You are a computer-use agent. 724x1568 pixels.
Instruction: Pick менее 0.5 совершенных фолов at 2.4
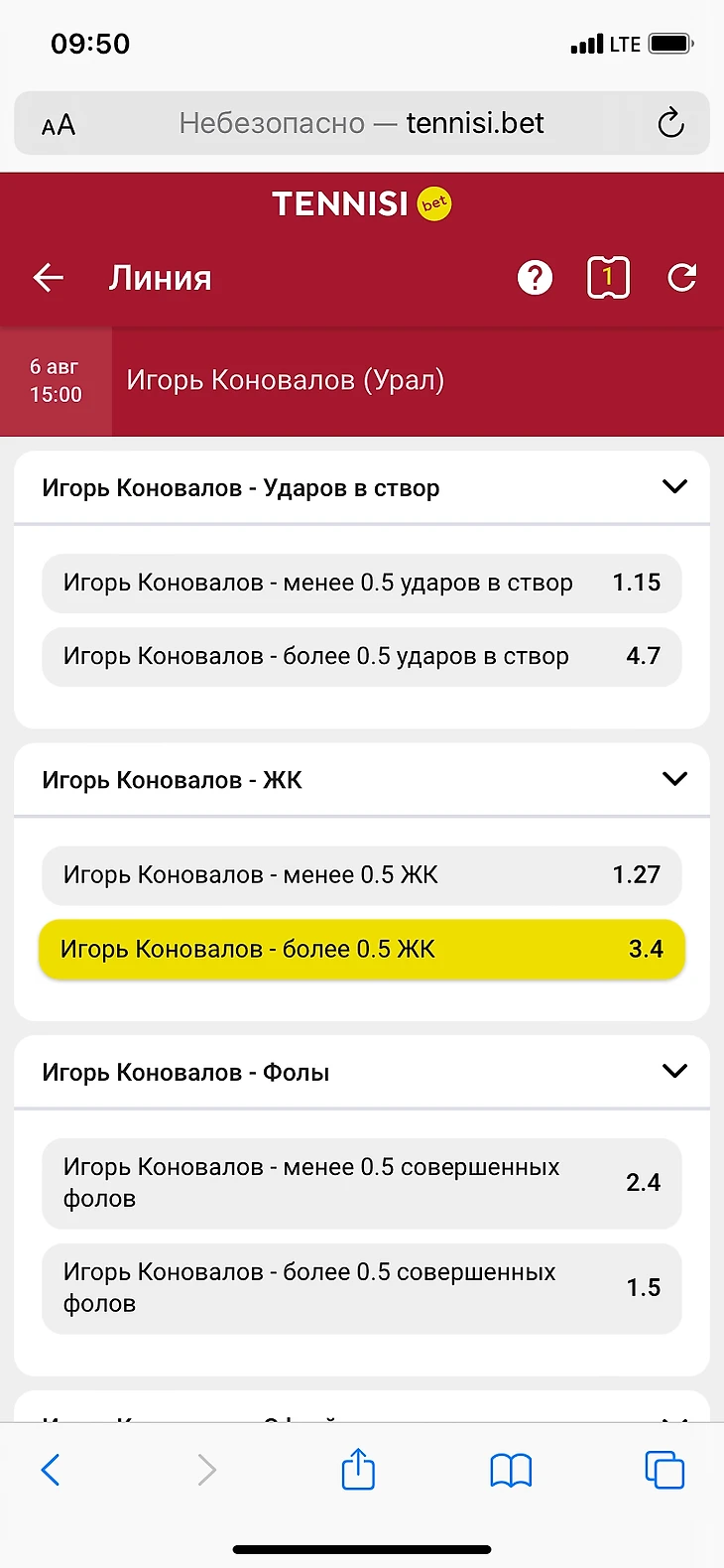point(361,1182)
